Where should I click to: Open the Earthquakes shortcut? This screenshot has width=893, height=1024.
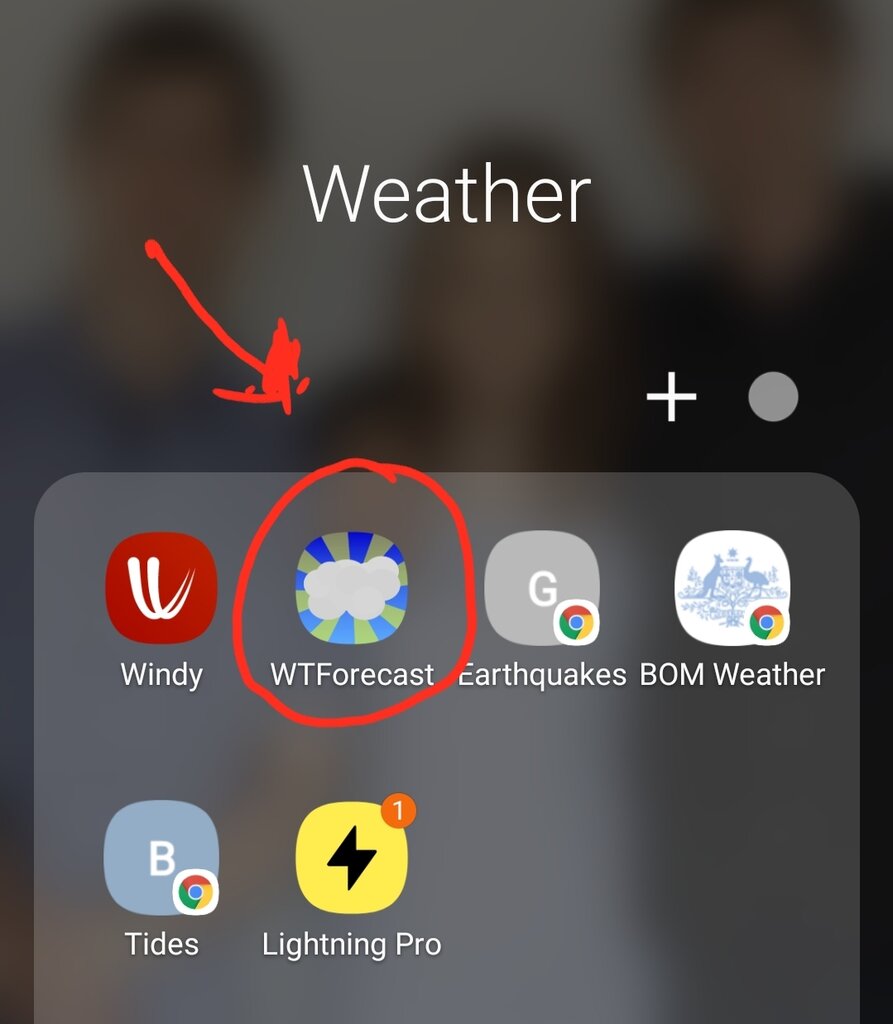542,588
